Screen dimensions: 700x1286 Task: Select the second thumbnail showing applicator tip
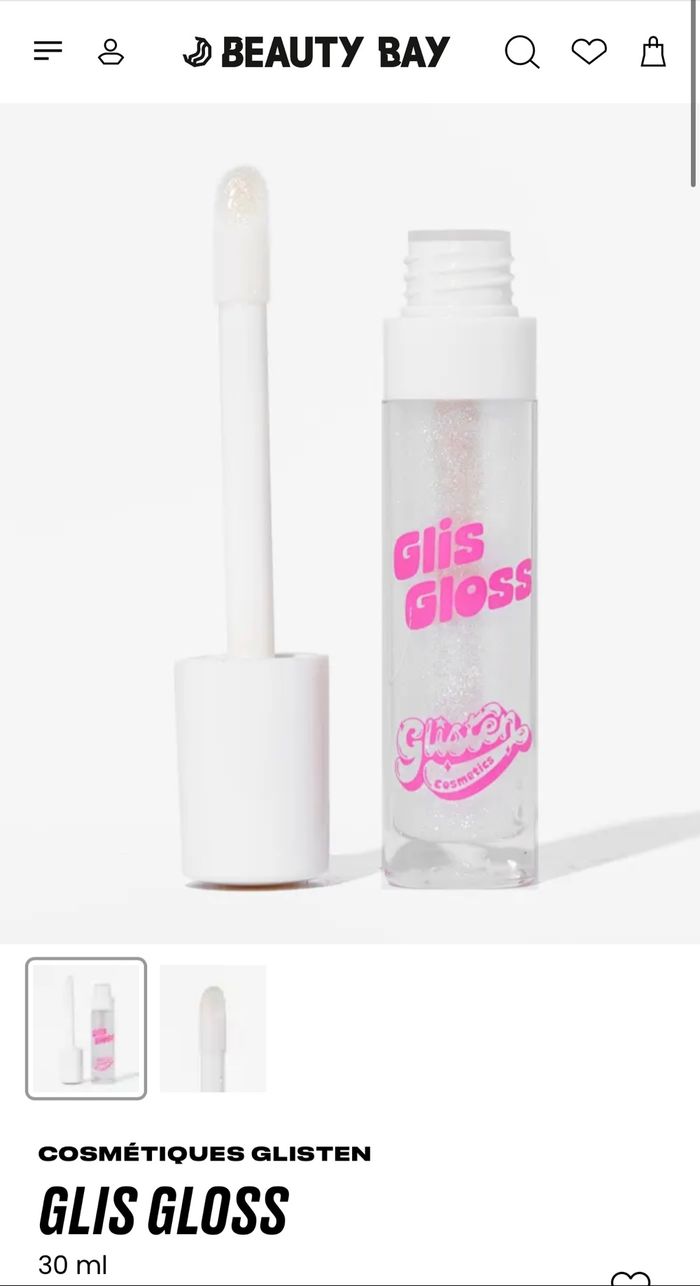coord(213,1028)
